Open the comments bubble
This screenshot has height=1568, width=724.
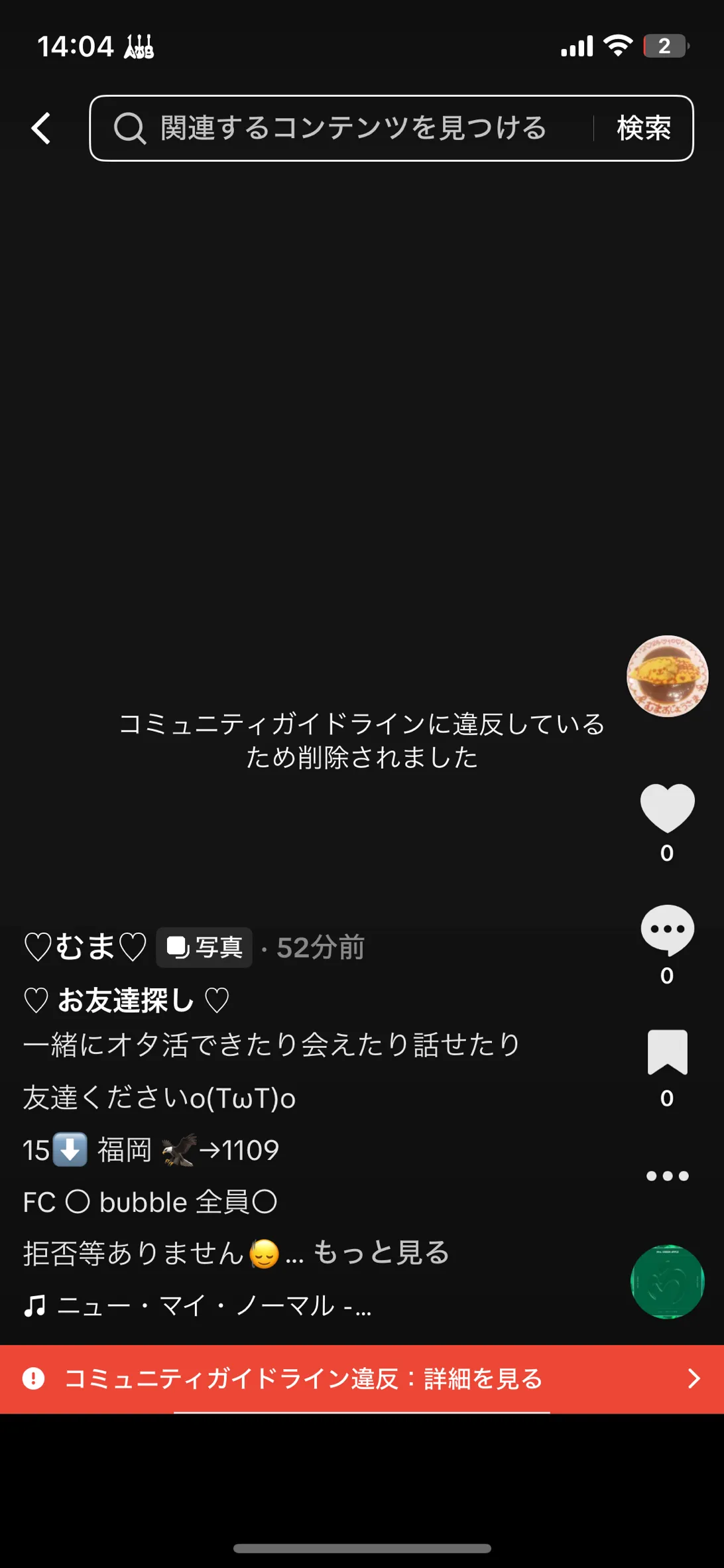(667, 930)
